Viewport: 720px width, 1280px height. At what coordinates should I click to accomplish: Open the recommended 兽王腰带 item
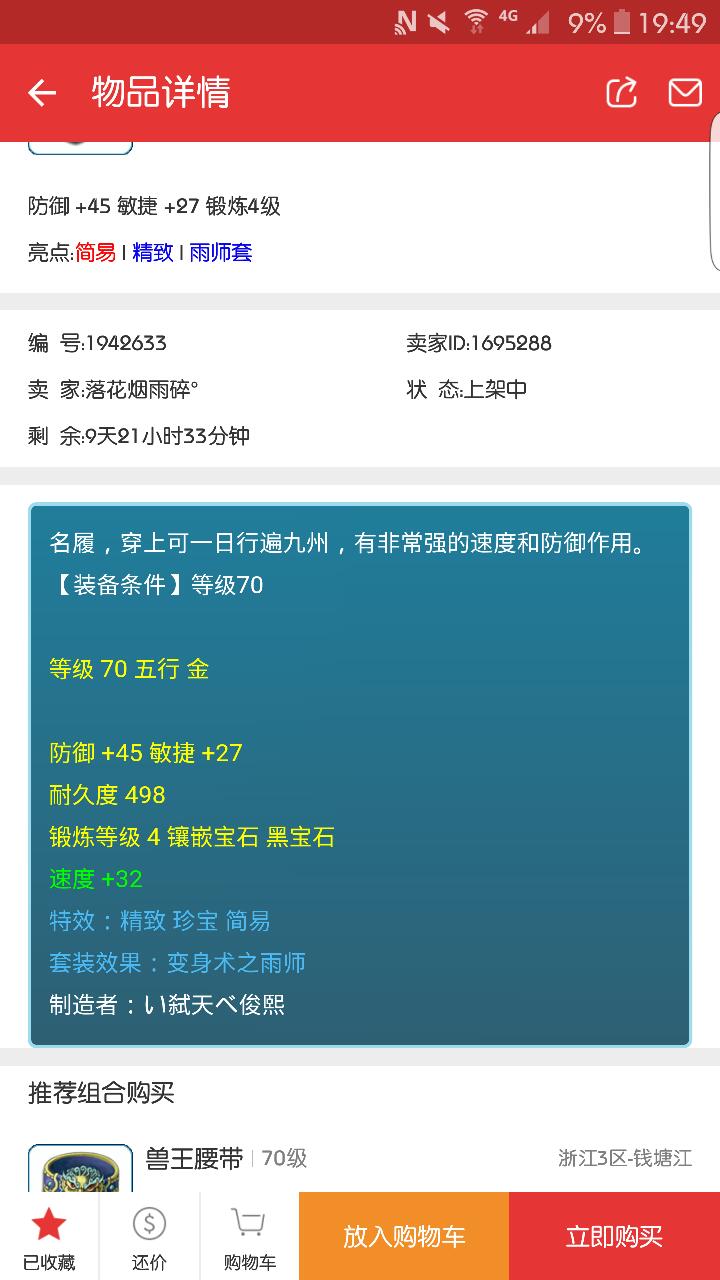click(194, 1159)
